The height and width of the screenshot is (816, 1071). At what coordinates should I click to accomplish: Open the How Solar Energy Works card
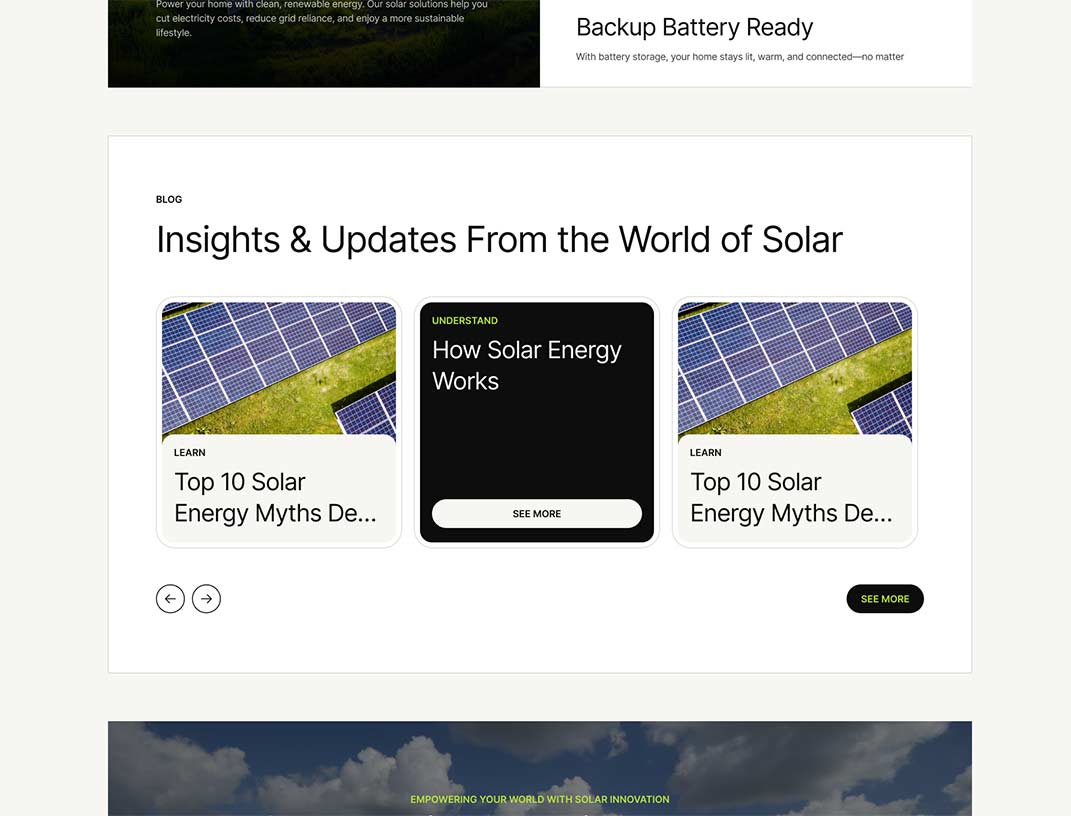[527, 366]
